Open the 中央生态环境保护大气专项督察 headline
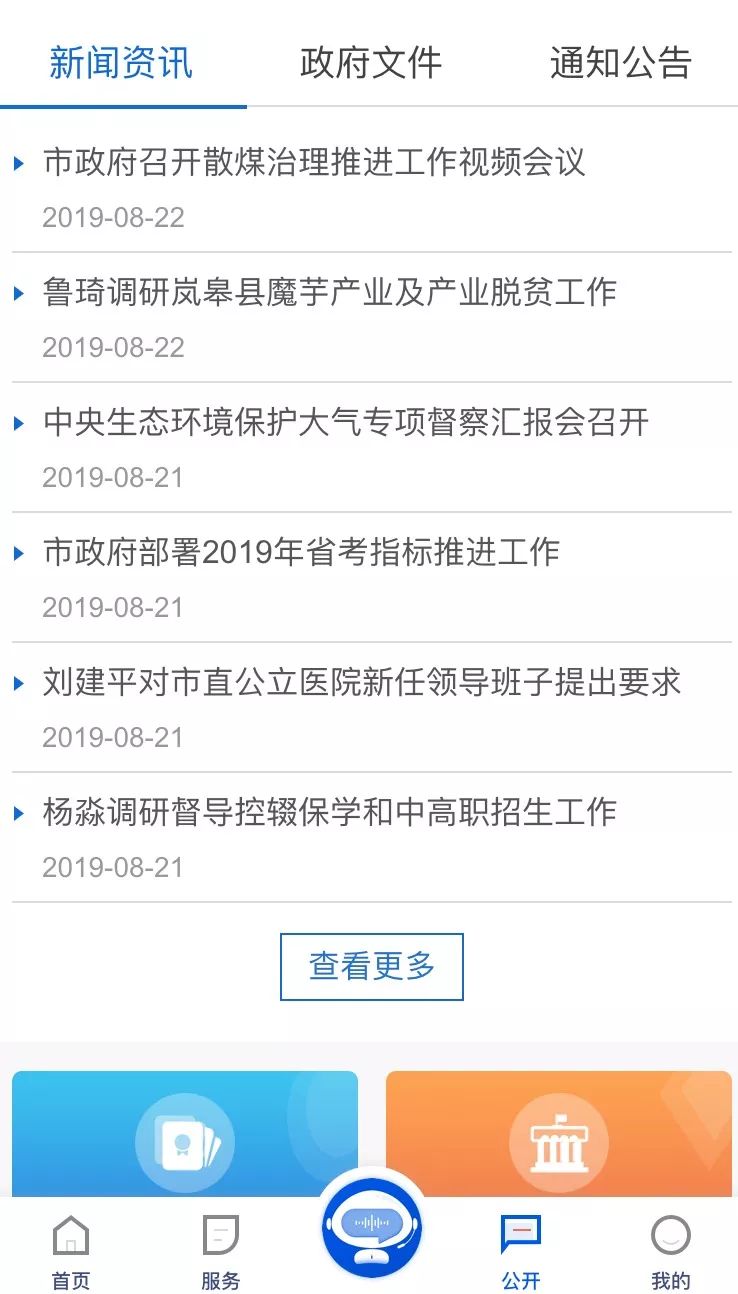The image size is (738, 1294). pyautogui.click(x=345, y=423)
